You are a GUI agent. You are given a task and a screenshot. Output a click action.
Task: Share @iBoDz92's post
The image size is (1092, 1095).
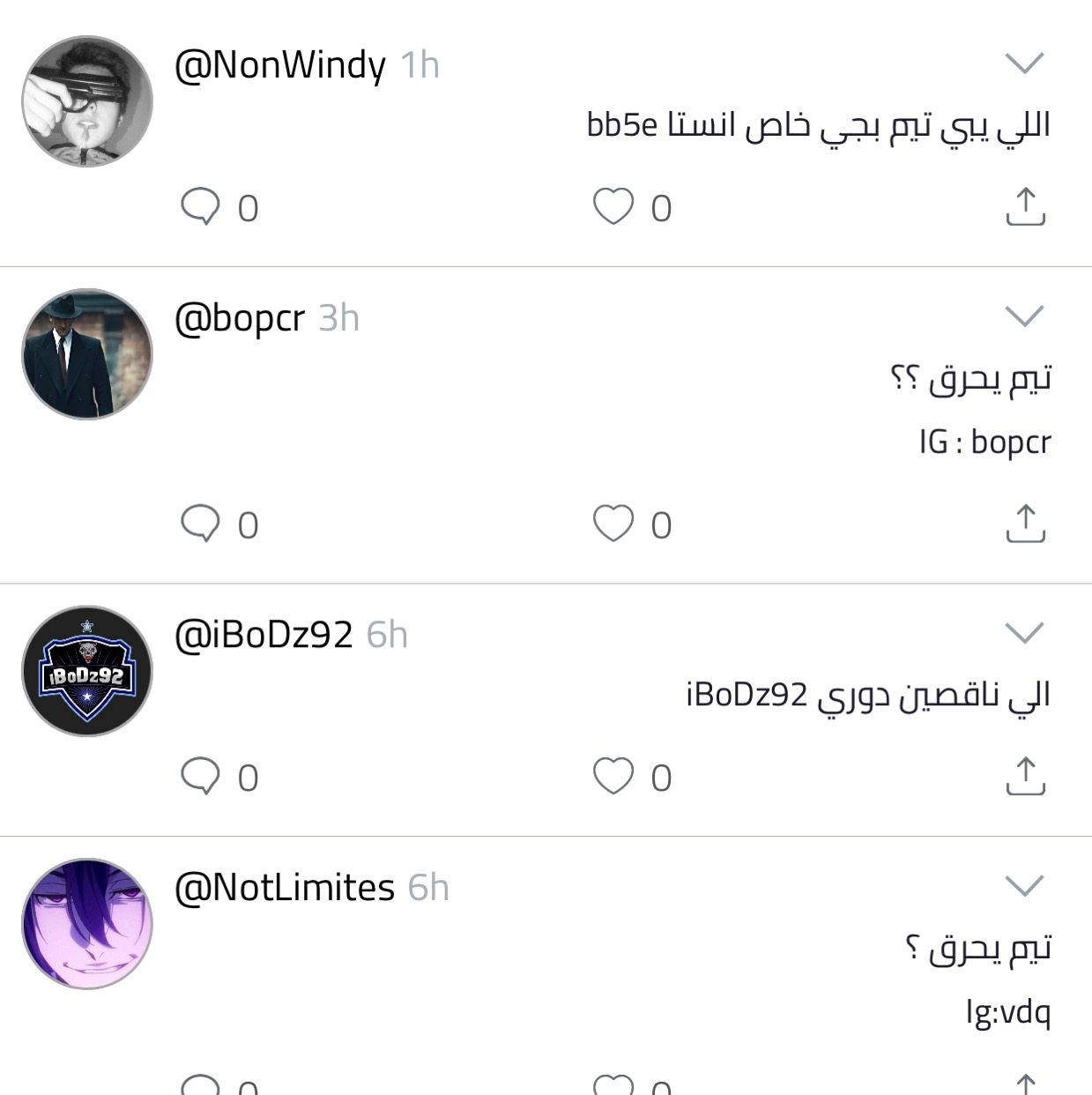pyautogui.click(x=1025, y=777)
